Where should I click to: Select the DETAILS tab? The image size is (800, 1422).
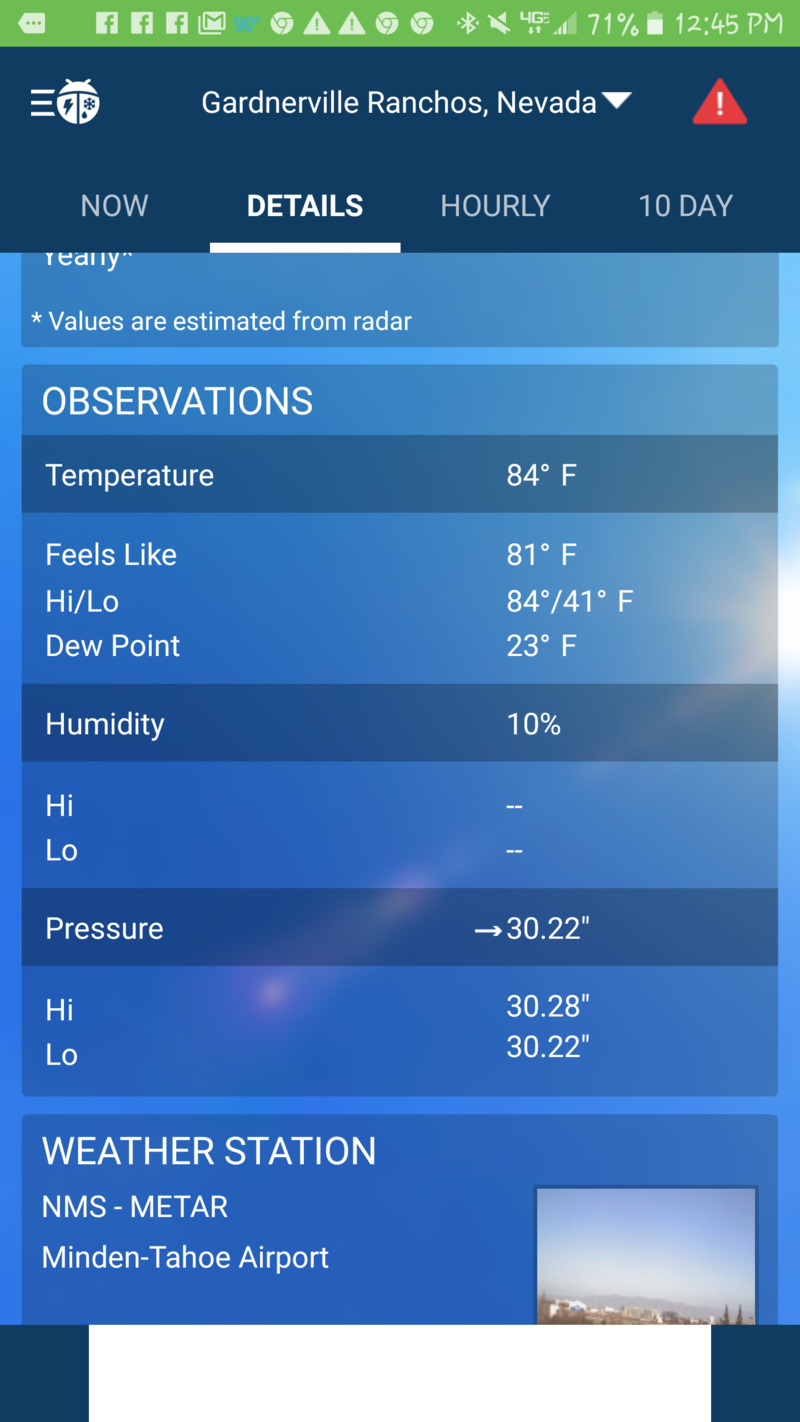305,206
